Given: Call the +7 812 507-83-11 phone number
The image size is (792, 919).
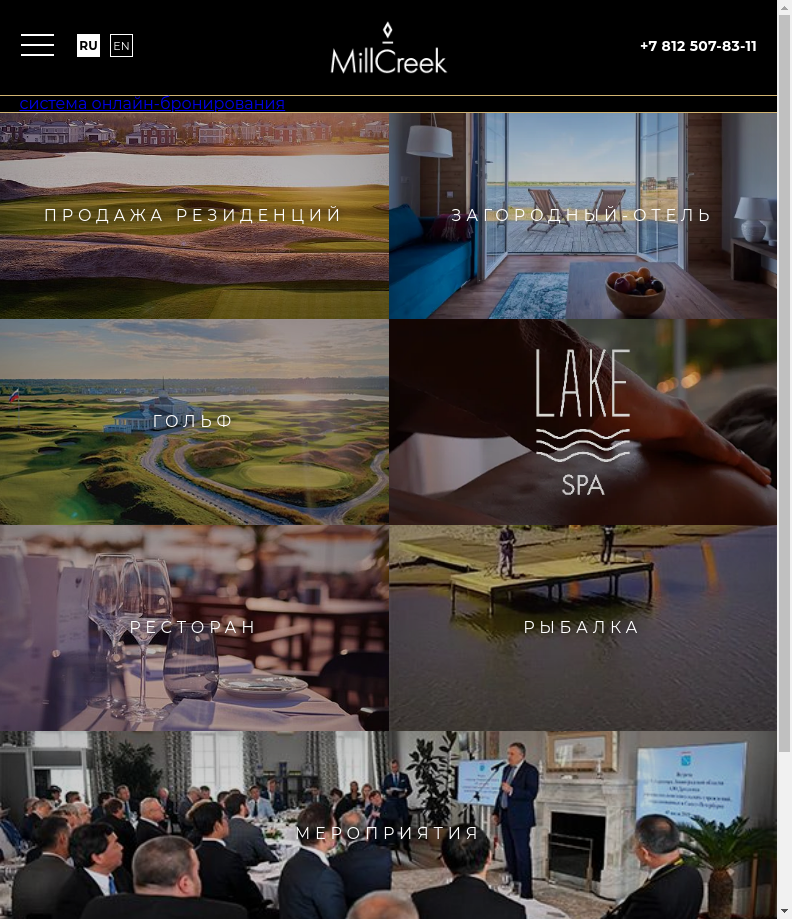Looking at the screenshot, I should click(x=698, y=46).
